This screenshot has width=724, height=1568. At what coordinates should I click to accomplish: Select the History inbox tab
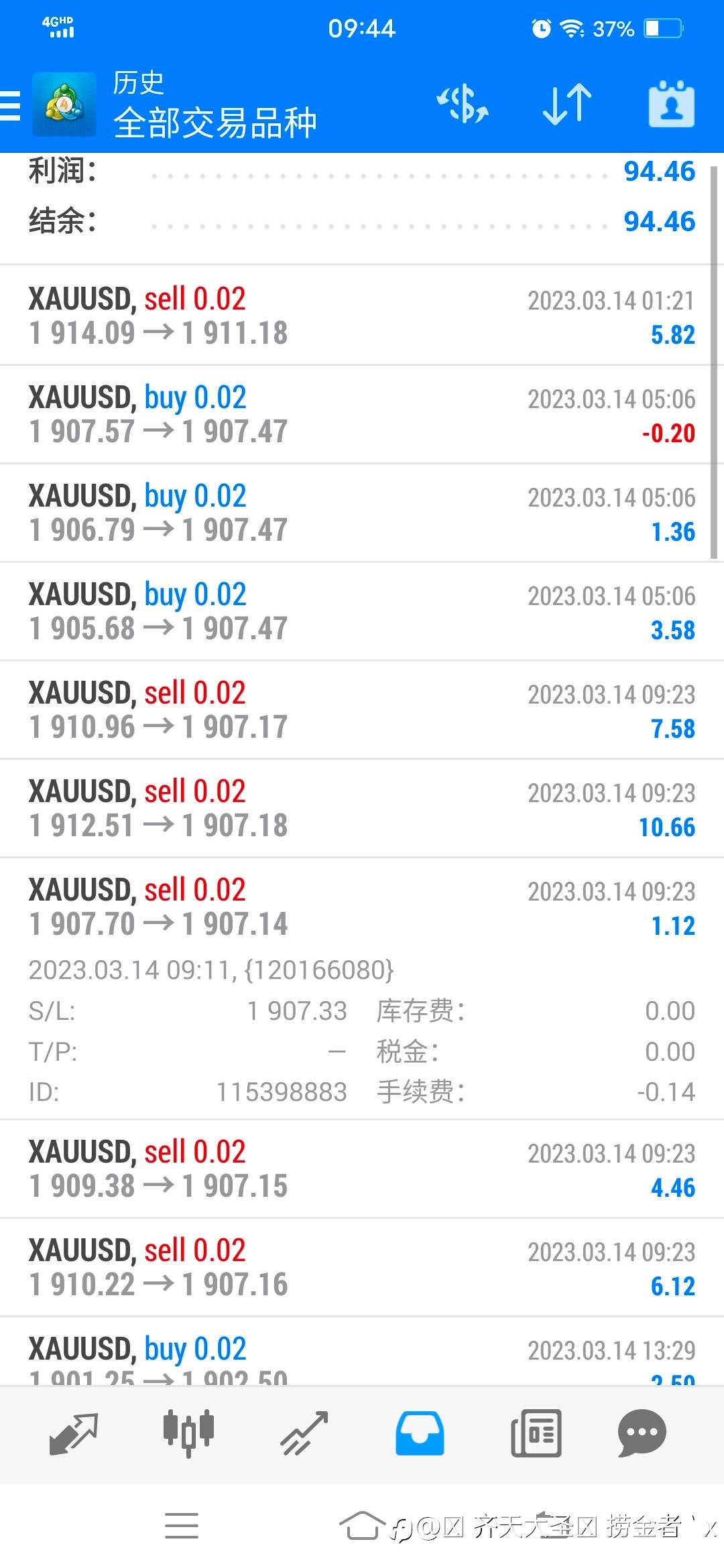420,1434
